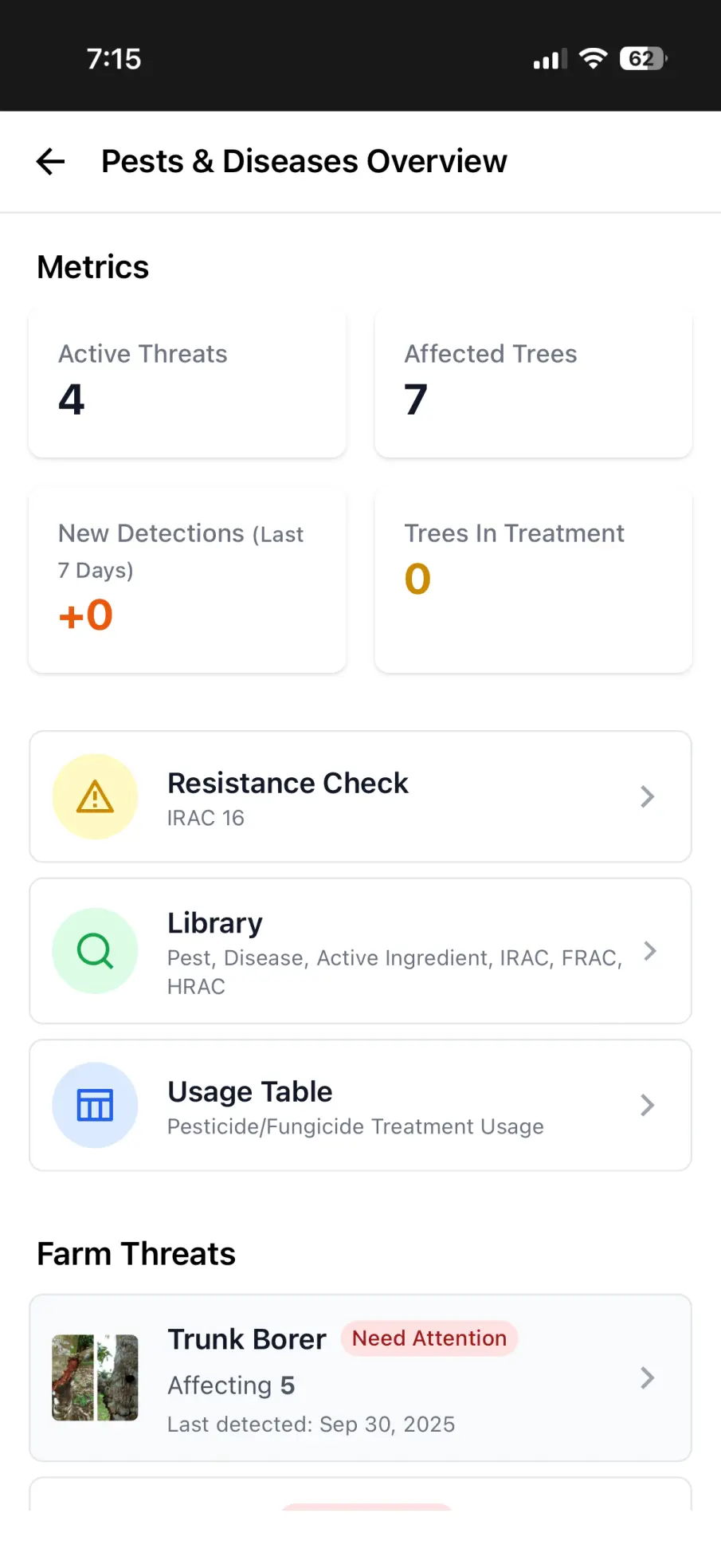Tap the Need Attention badge
Screen dimensions: 721x1568
point(429,1338)
